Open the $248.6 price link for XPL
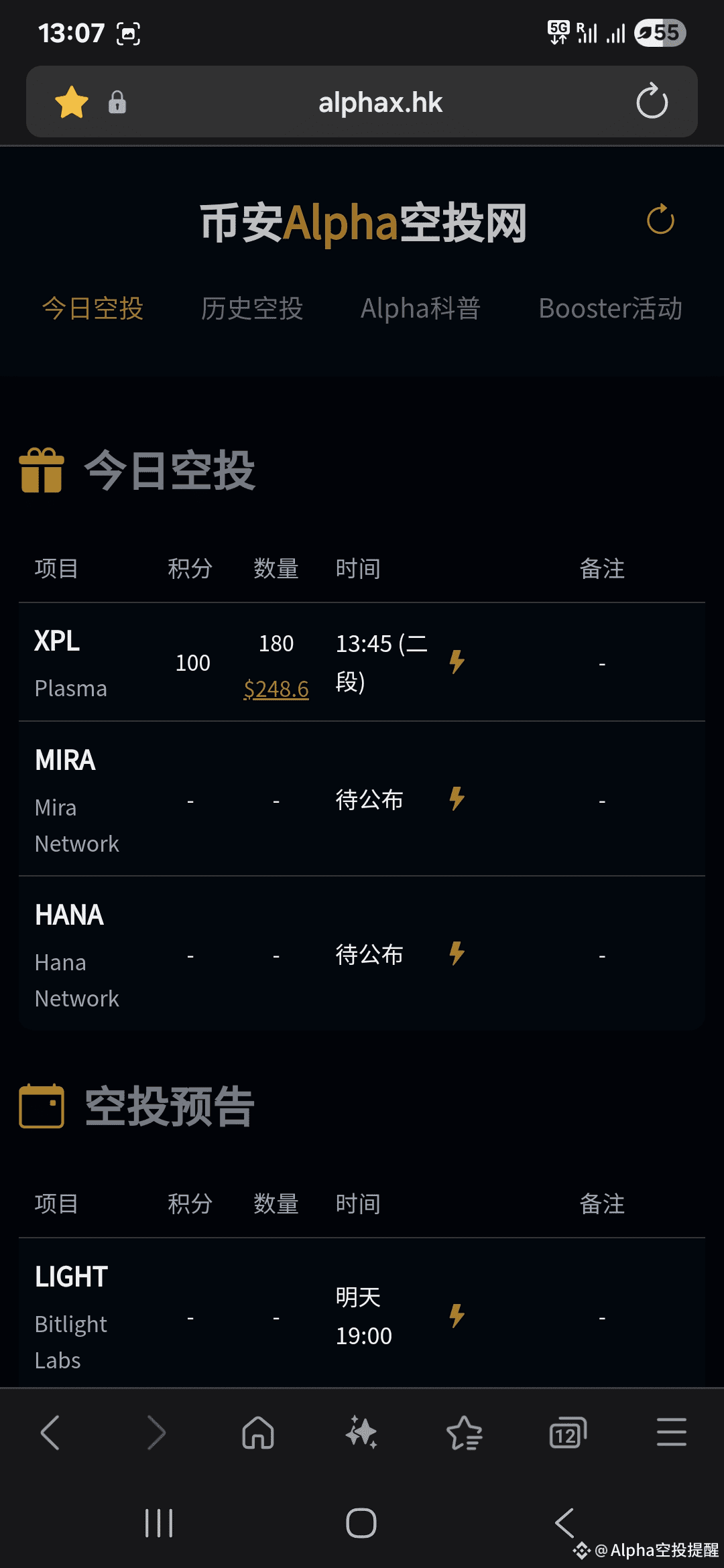 [276, 689]
